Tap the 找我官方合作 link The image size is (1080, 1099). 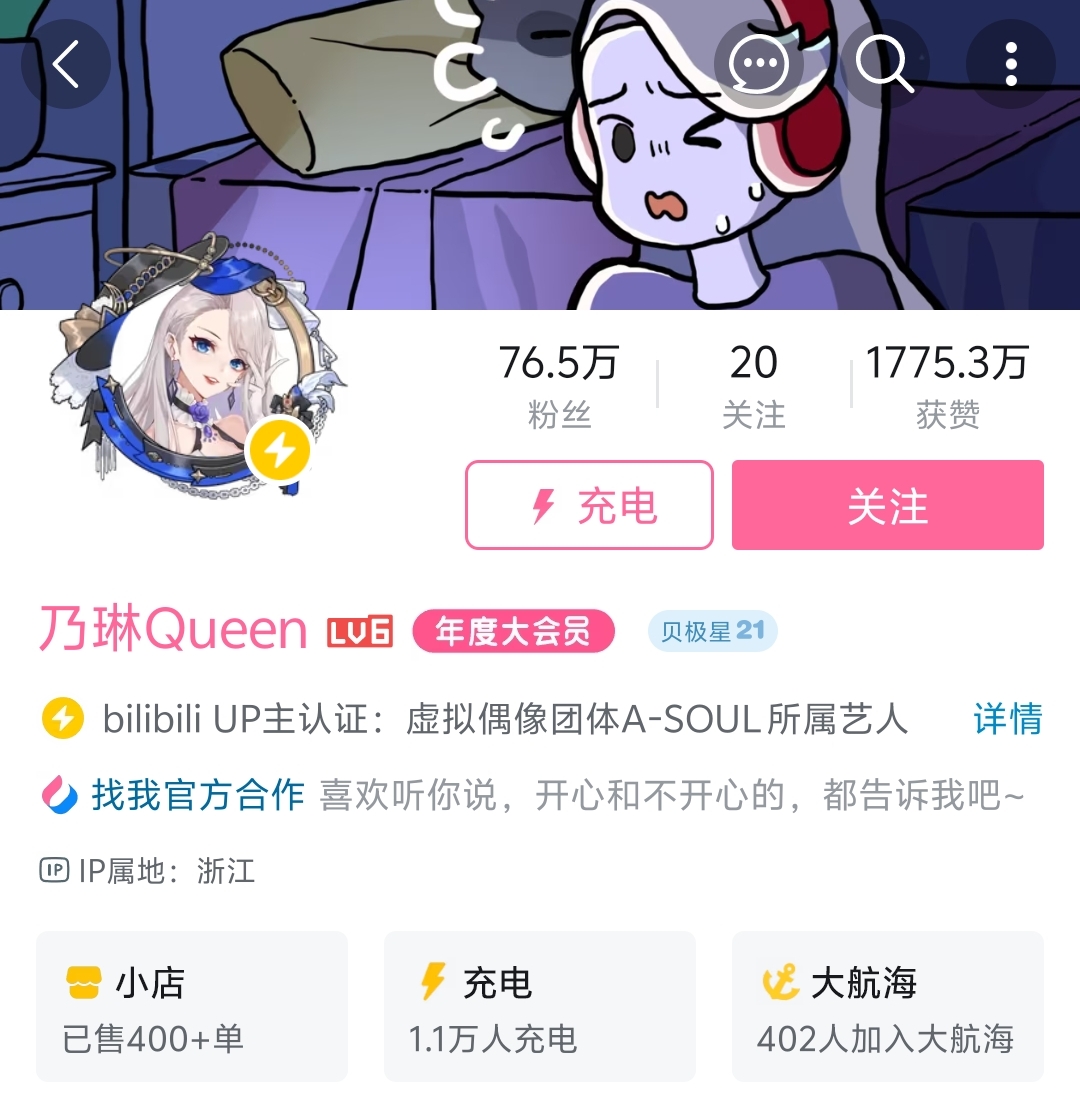click(197, 795)
